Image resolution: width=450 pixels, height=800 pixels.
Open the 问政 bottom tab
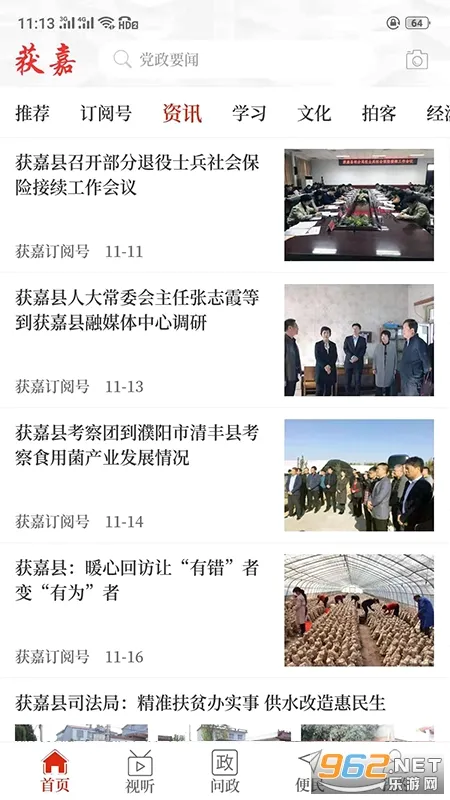point(224,770)
